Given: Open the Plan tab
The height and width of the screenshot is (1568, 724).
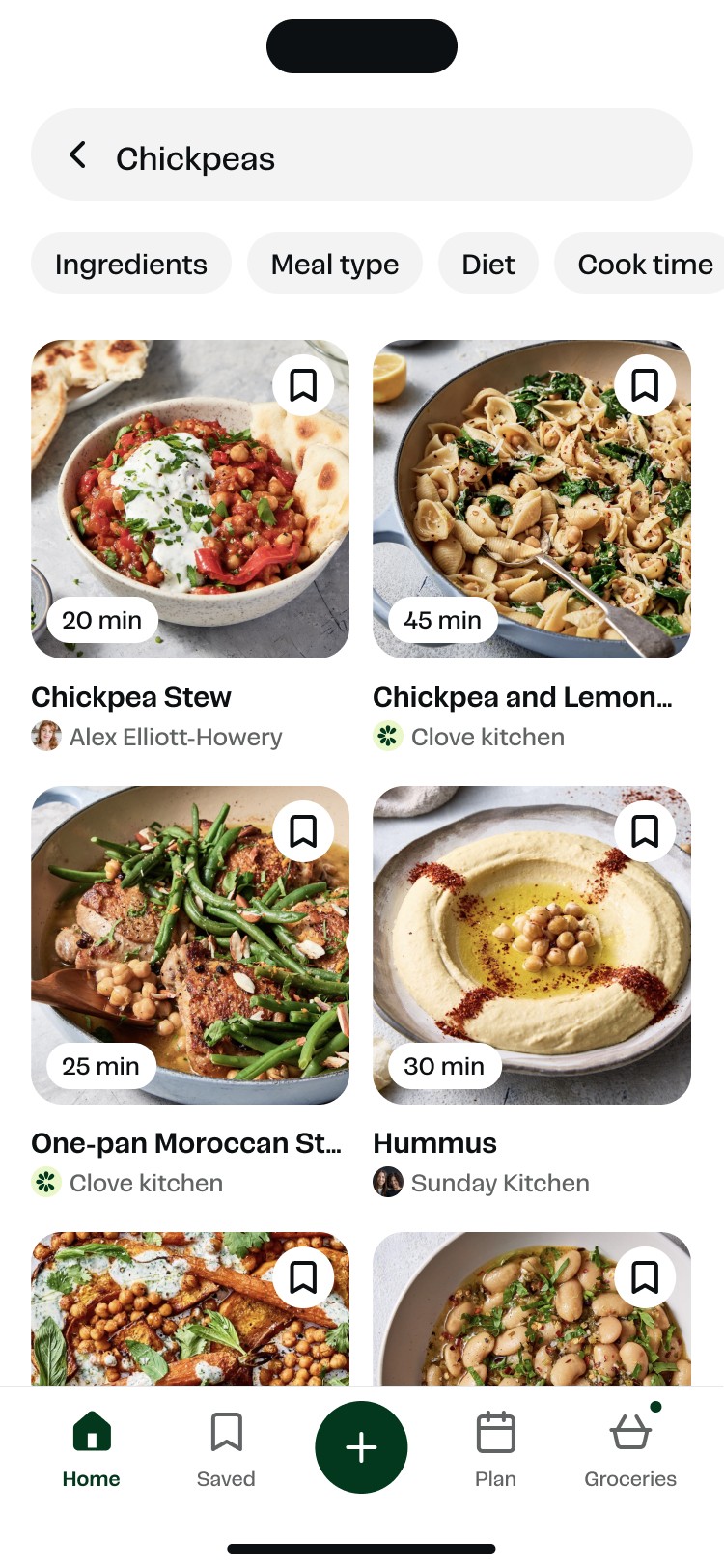Looking at the screenshot, I should click(495, 1448).
